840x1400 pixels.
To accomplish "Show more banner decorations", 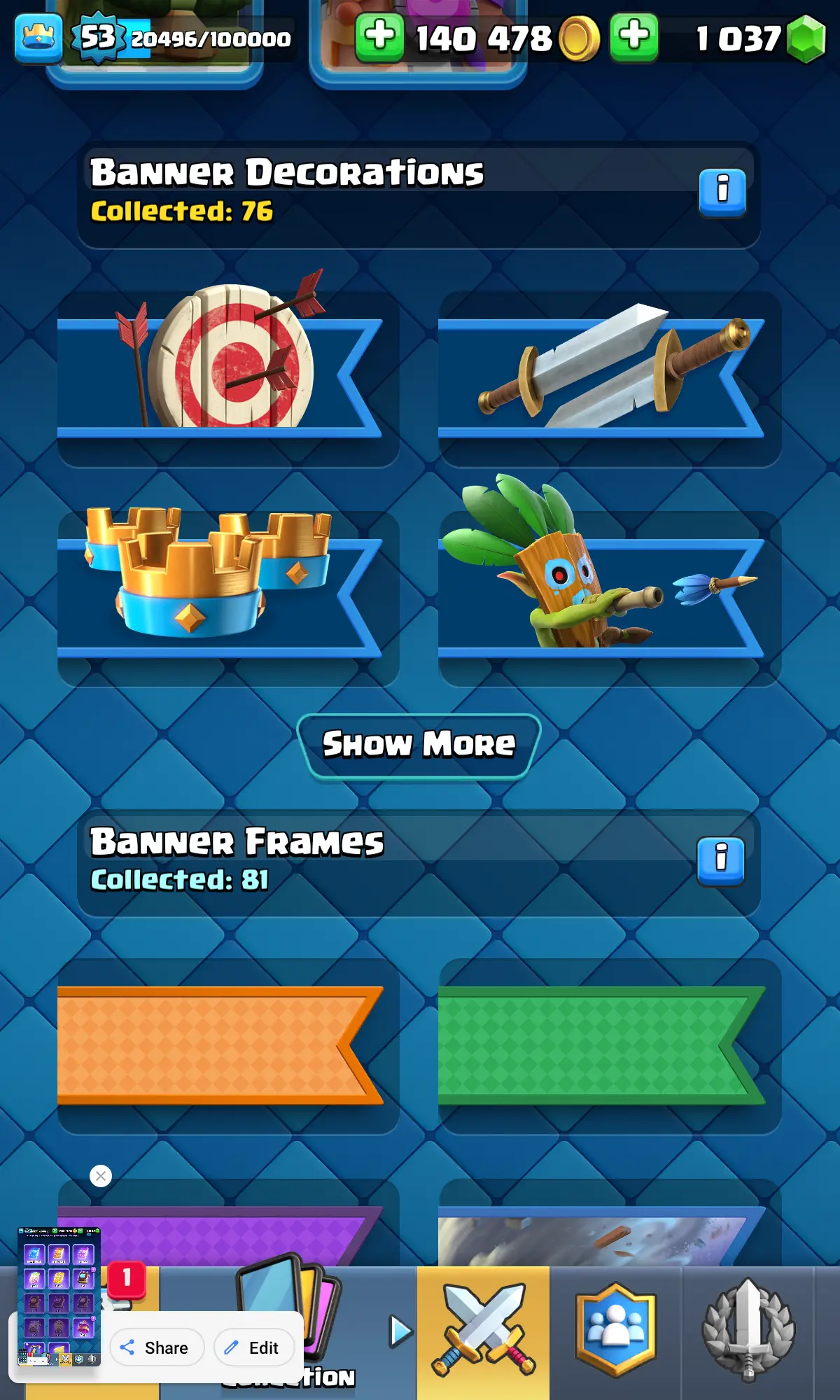I will [419, 745].
